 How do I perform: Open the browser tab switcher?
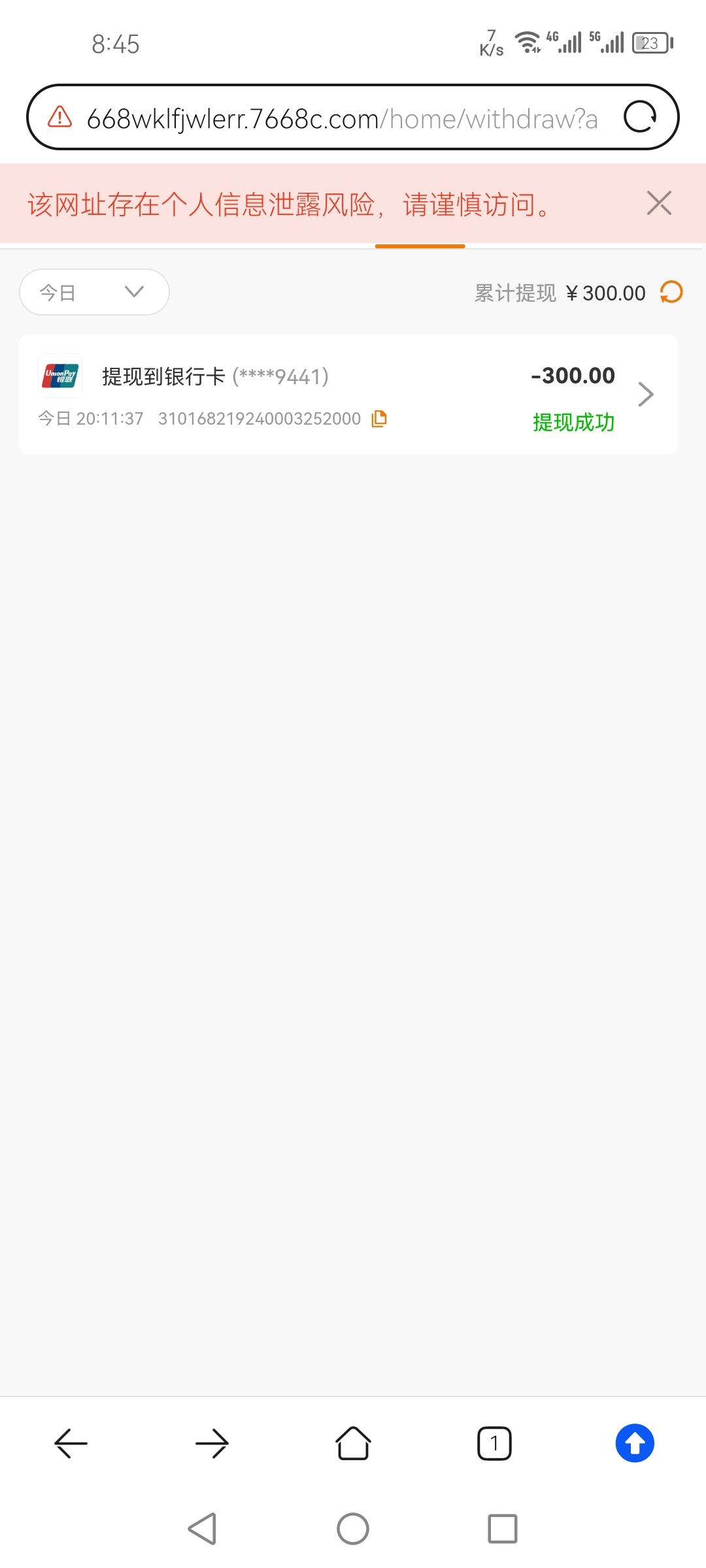click(x=494, y=1443)
